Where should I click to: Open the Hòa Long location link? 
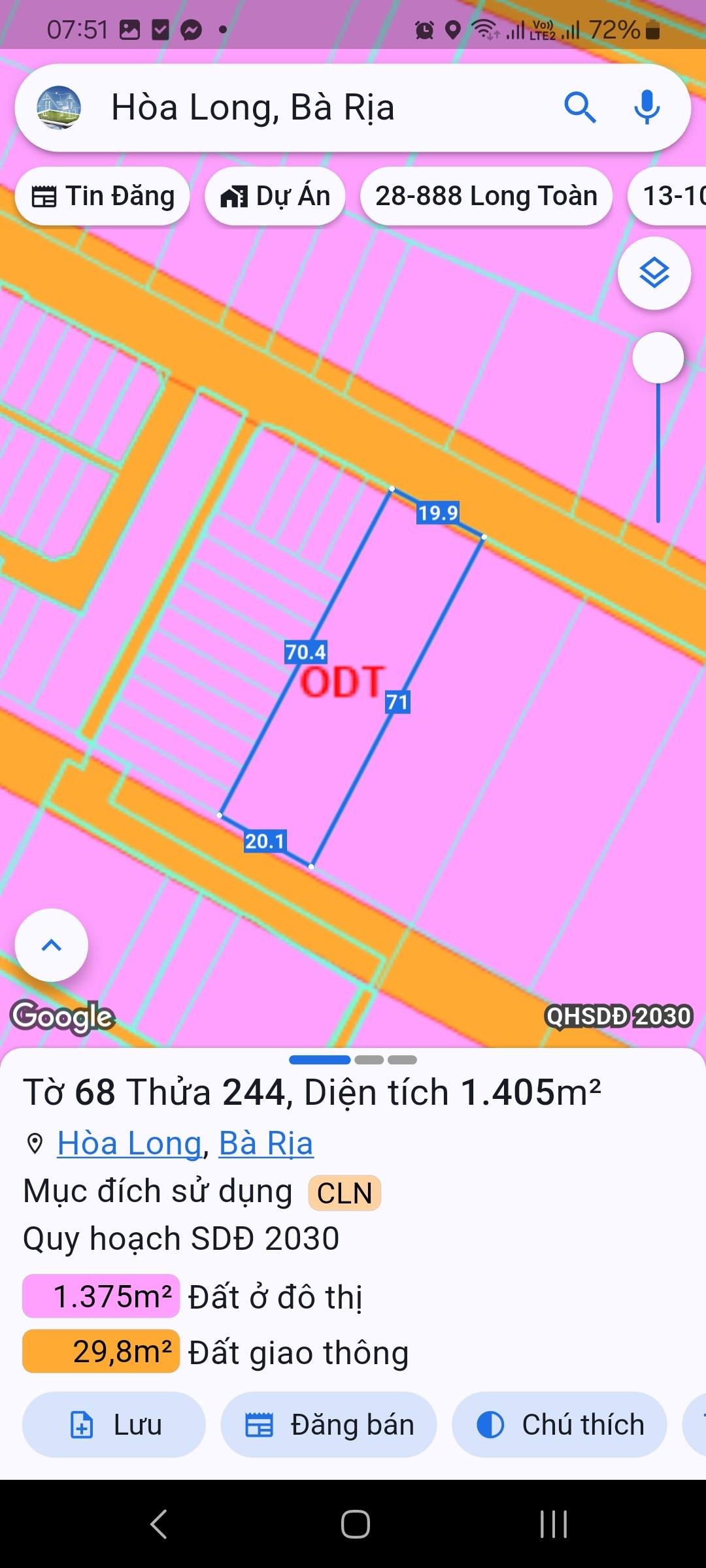128,1142
